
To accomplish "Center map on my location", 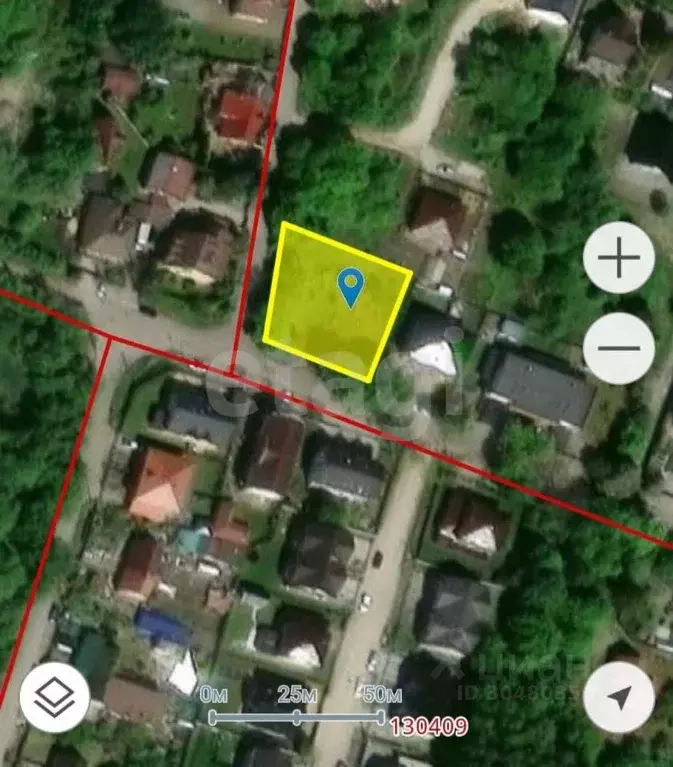I will (x=619, y=697).
